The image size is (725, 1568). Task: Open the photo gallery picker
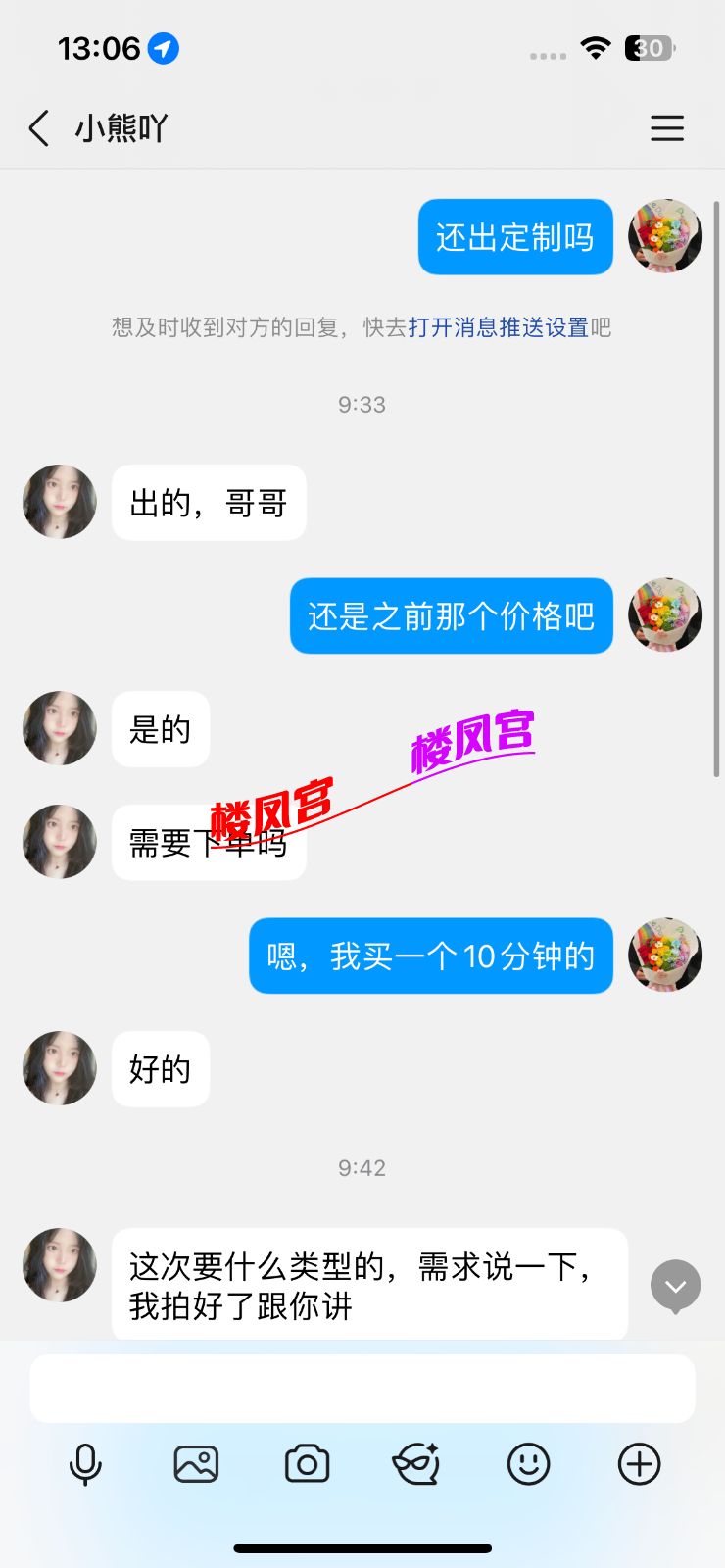click(x=196, y=1465)
